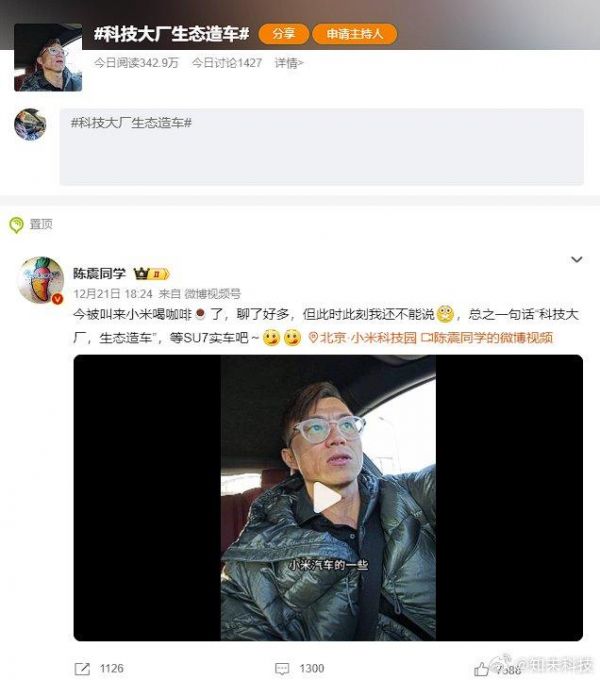Tap the post input box
Viewport: 600px width, 680px height.
click(x=321, y=147)
